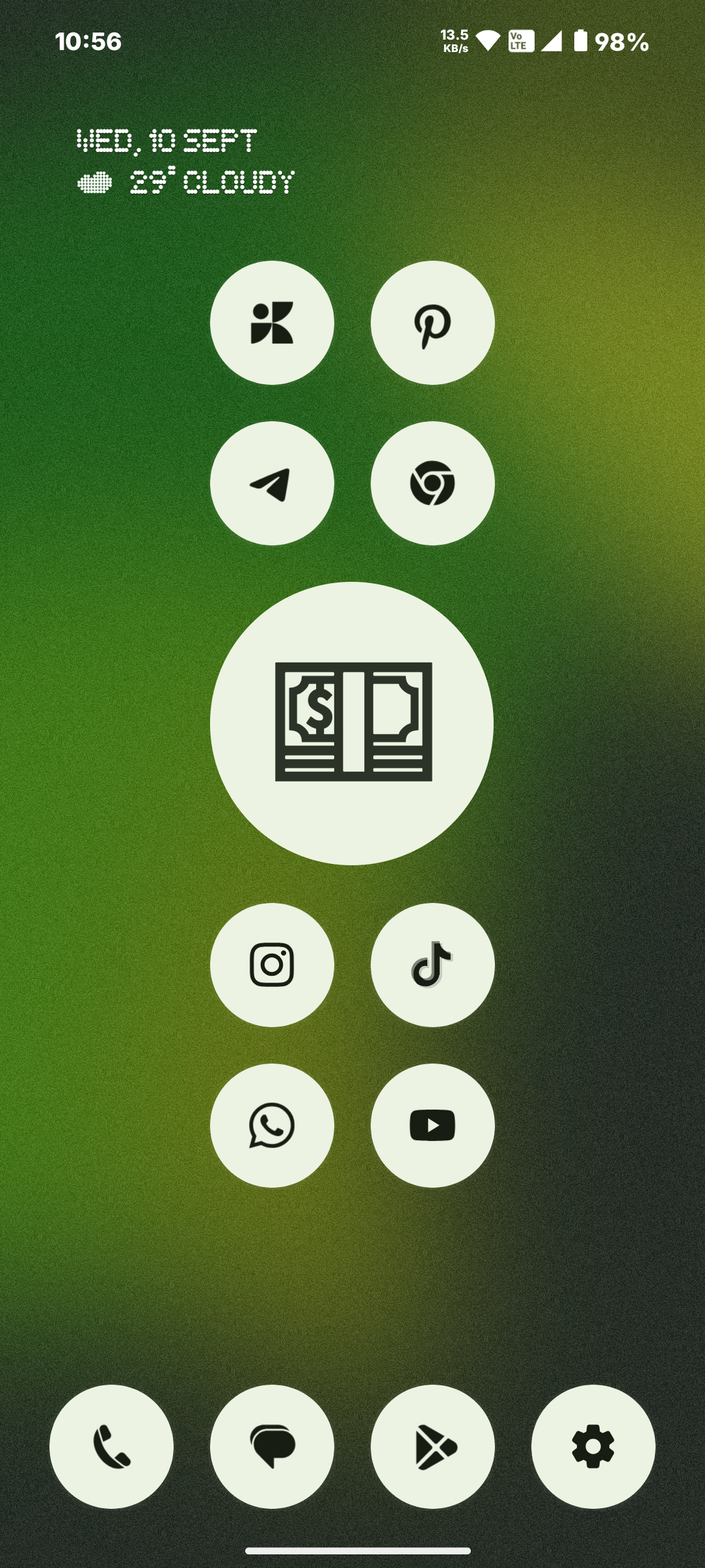The image size is (705, 1568).
Task: Launch TikTok
Action: [x=432, y=965]
